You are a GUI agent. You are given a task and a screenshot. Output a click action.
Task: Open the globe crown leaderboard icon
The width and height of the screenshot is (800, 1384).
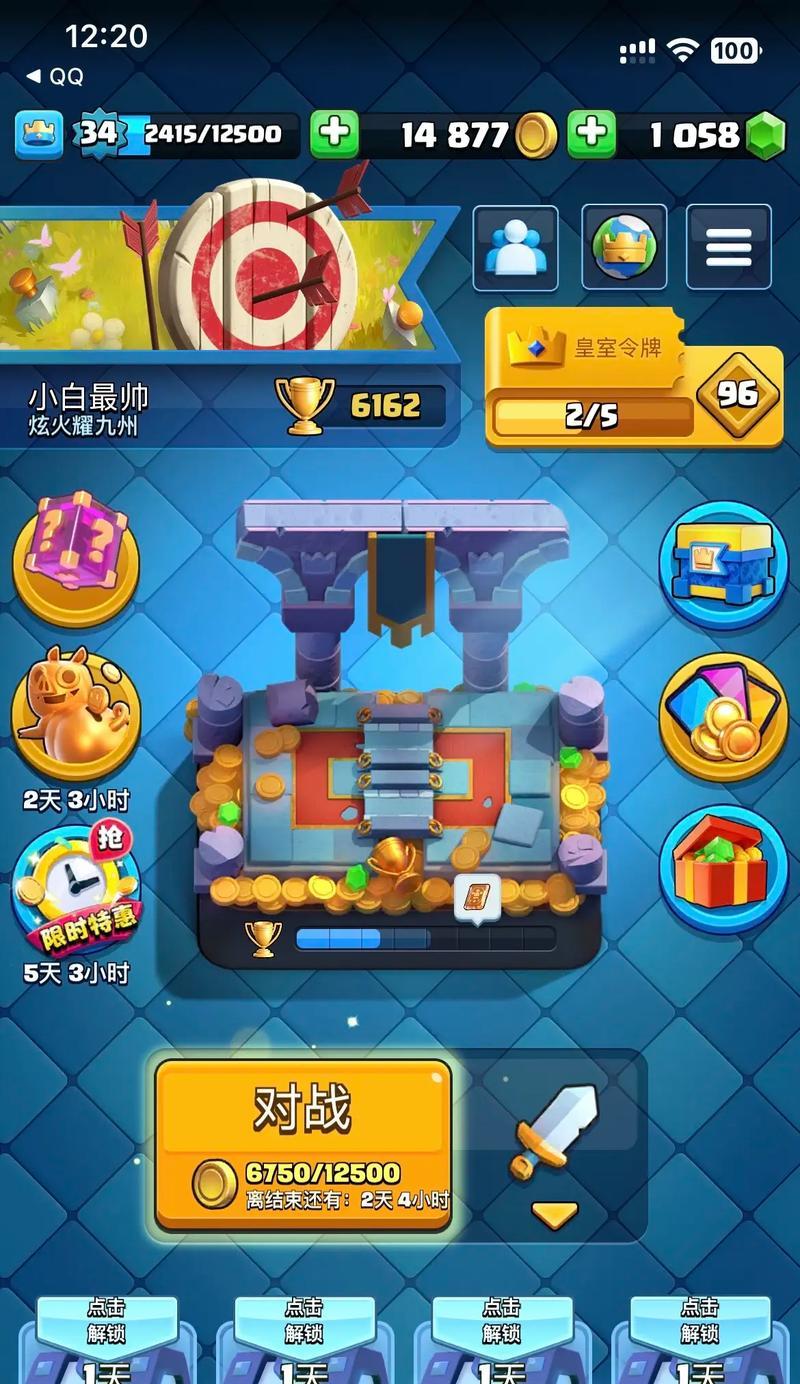point(624,248)
